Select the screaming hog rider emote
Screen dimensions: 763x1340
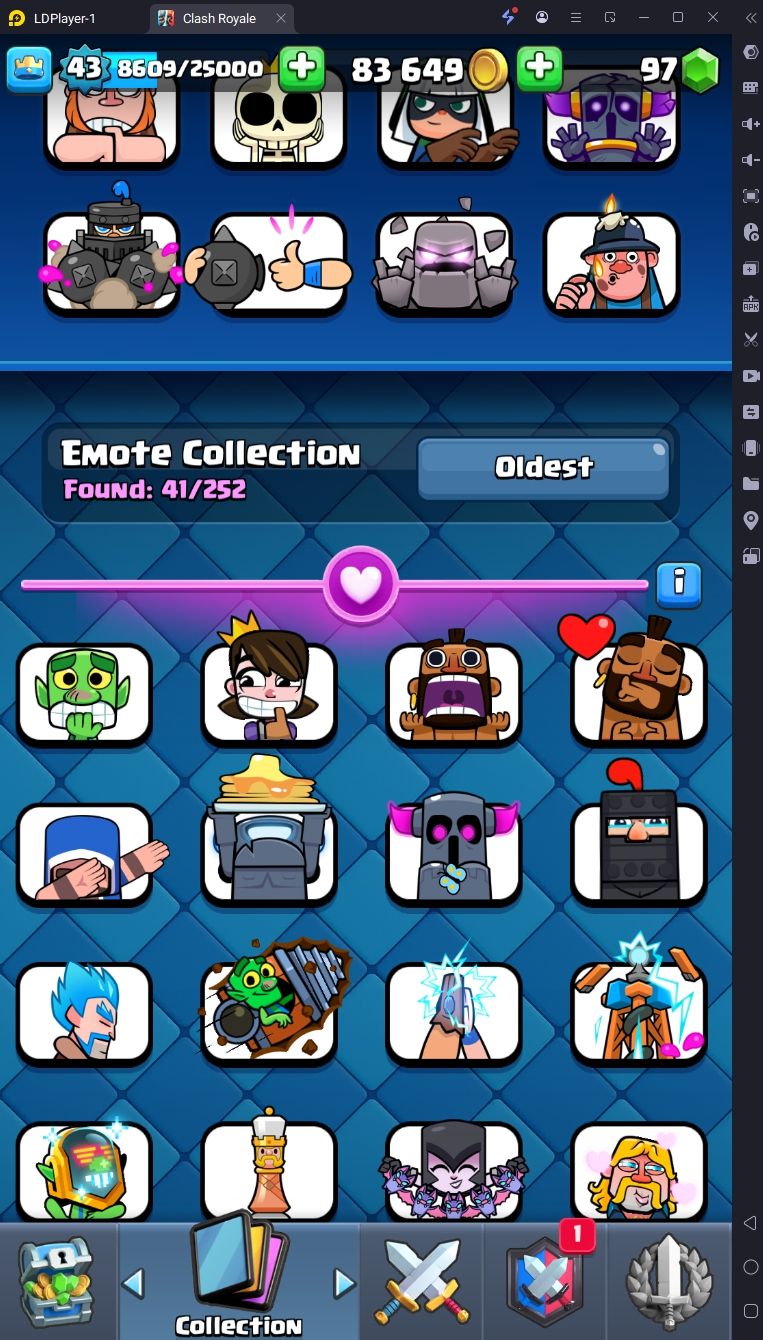pos(454,693)
